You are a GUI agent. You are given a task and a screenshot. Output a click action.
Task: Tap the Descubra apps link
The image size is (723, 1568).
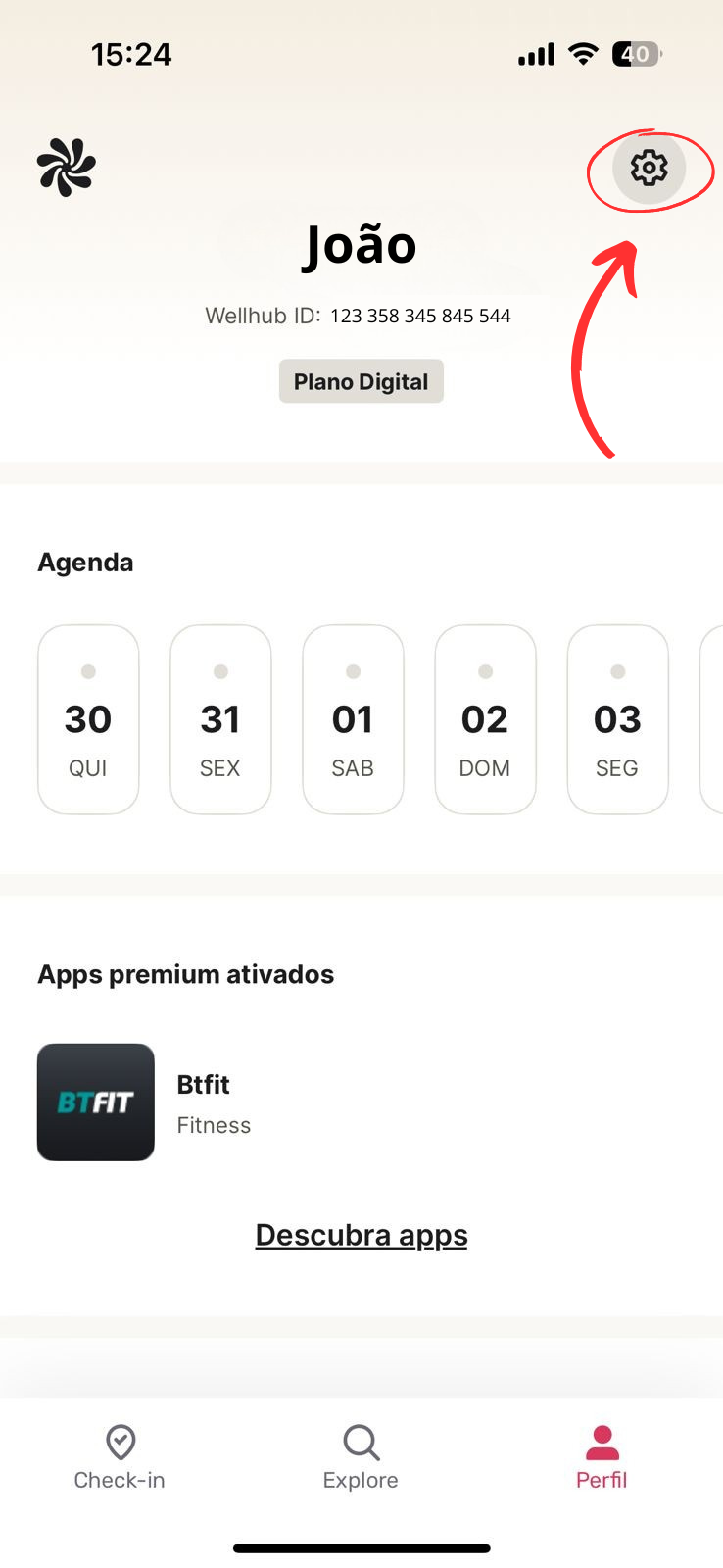click(361, 1235)
